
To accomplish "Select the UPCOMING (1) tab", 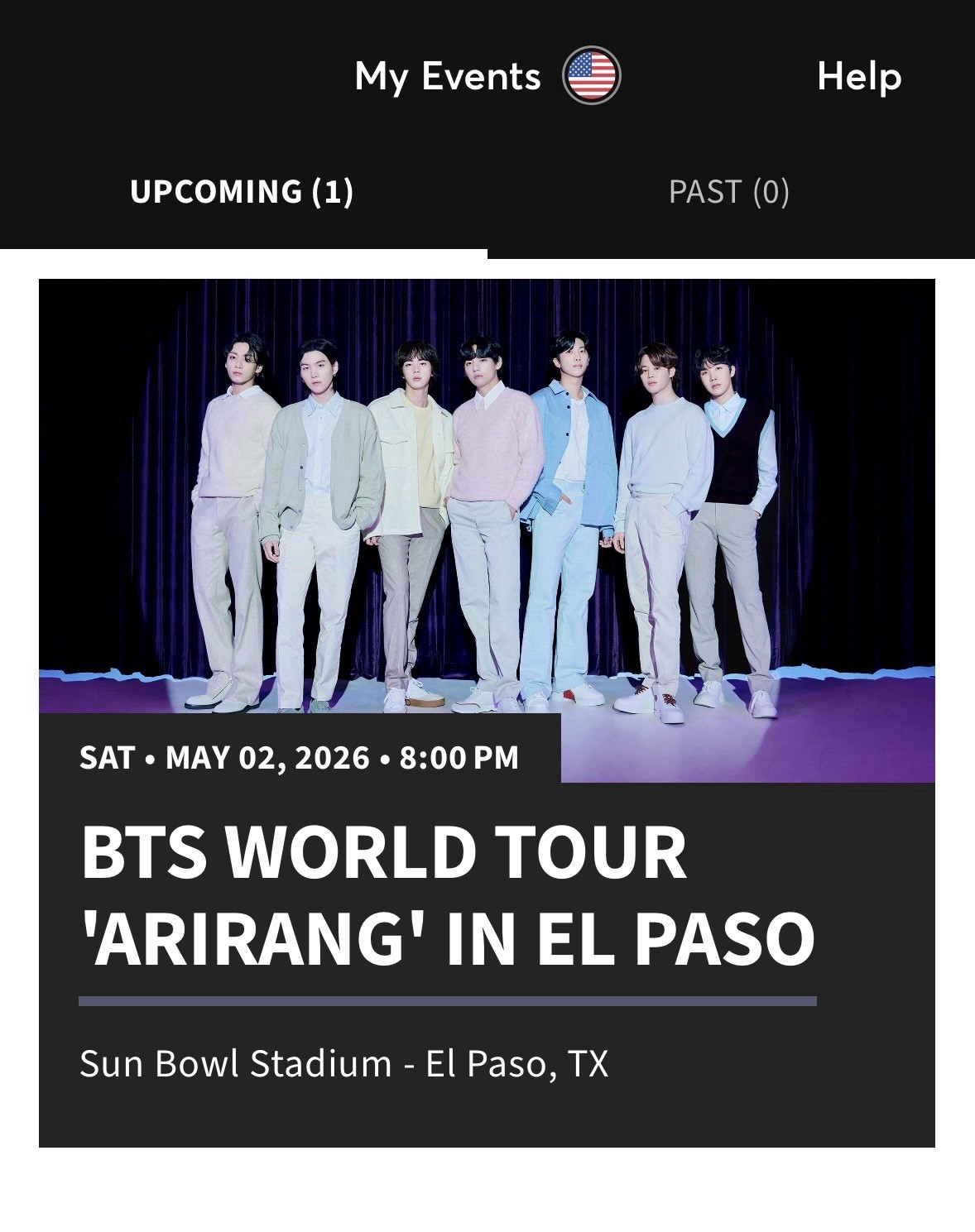I will (x=243, y=191).
